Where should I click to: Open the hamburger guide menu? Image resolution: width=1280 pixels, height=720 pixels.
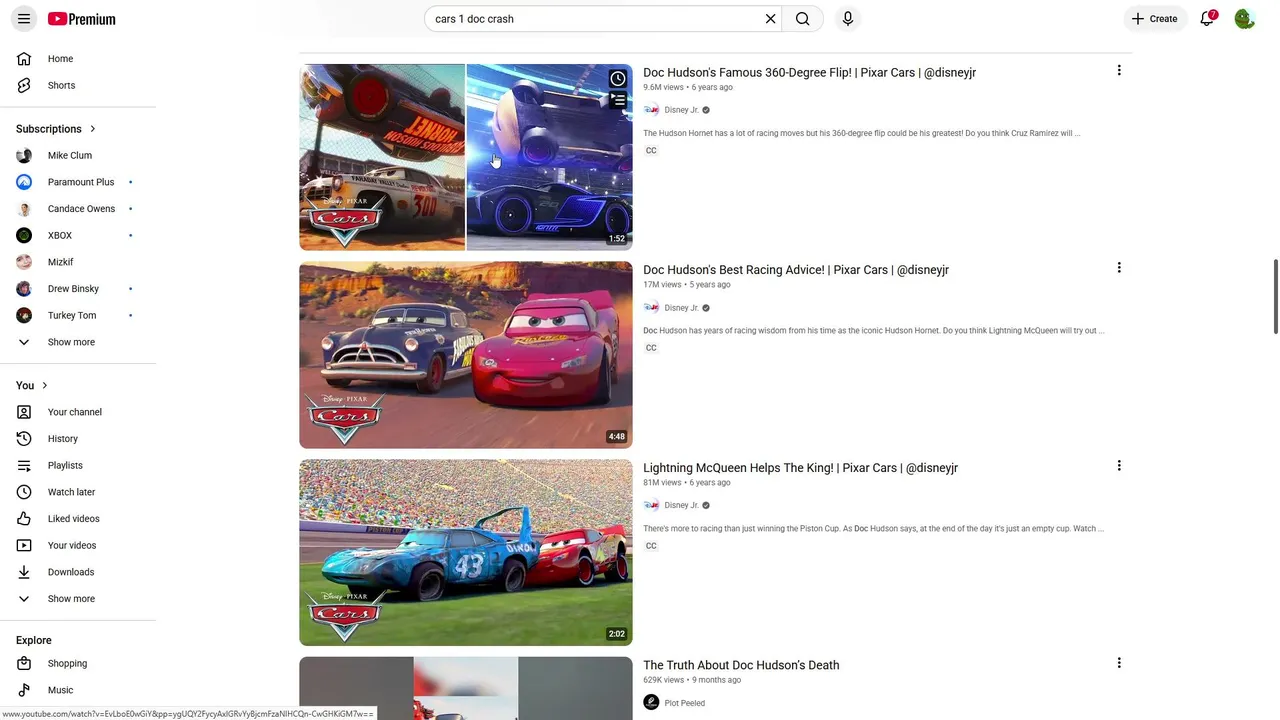click(x=24, y=19)
